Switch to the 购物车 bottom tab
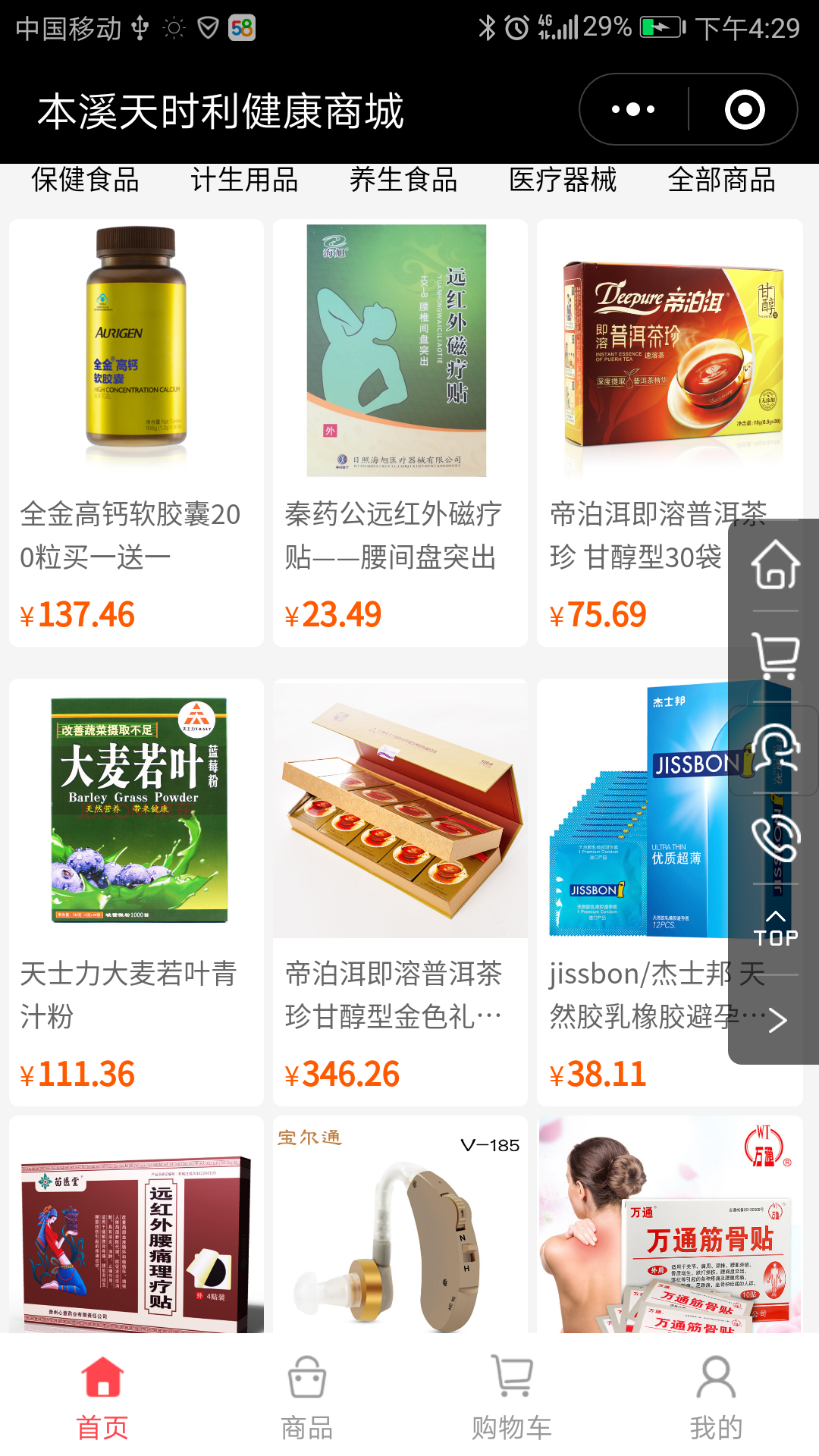The height and width of the screenshot is (1456, 819). point(512,1397)
